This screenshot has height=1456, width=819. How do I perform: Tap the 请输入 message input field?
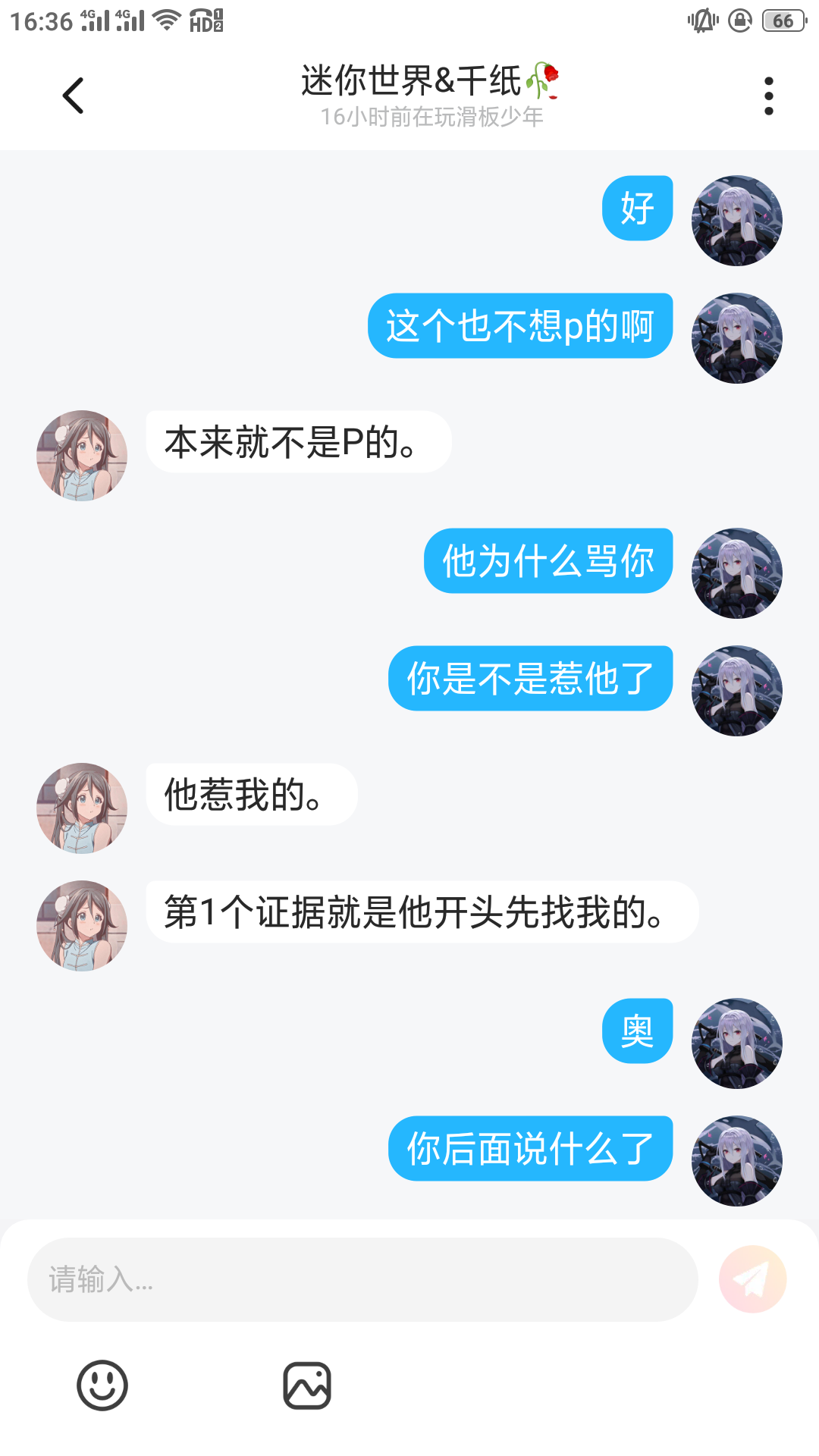362,1279
